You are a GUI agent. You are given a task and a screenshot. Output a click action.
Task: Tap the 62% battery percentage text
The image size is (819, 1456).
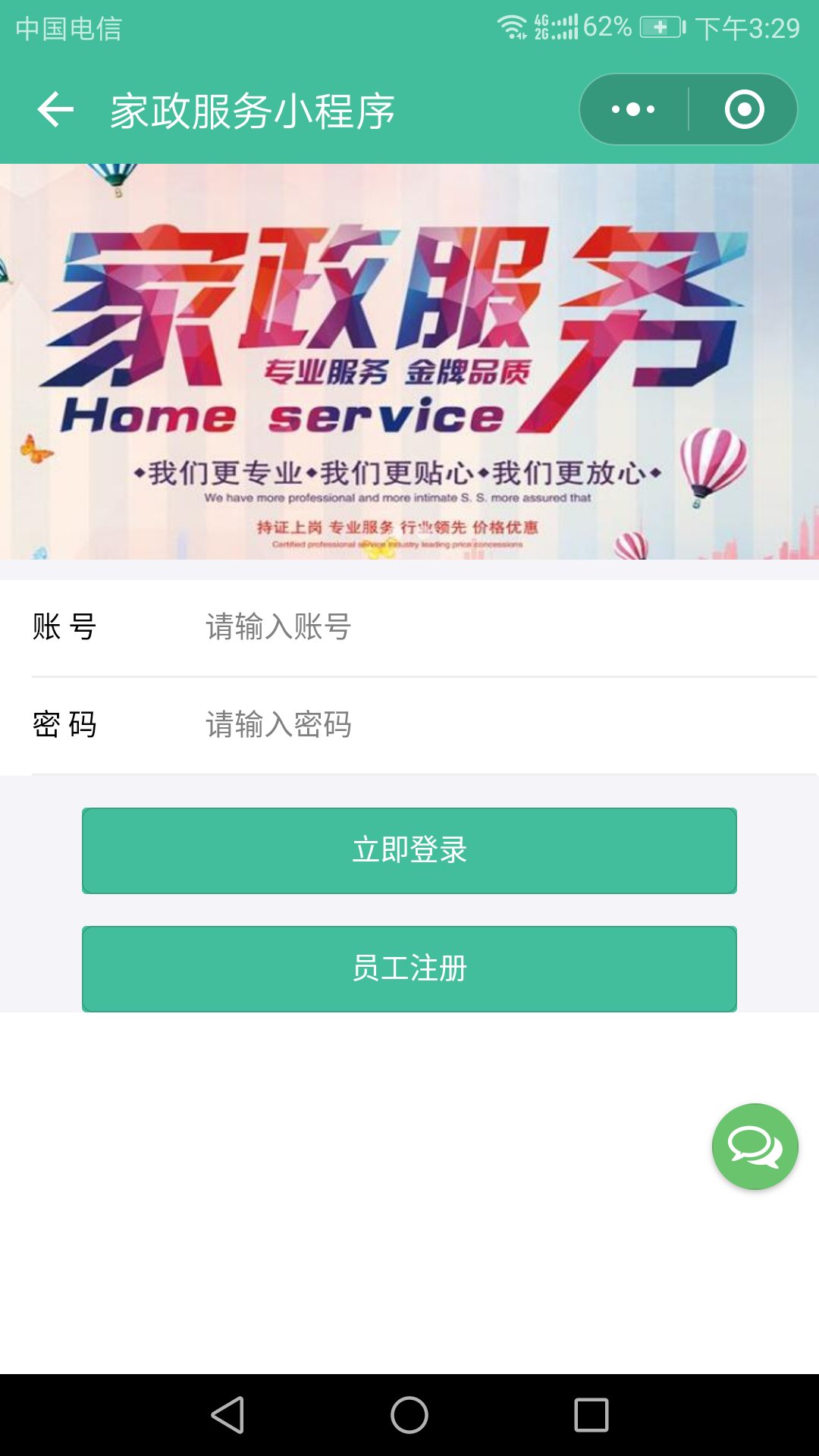604,25
